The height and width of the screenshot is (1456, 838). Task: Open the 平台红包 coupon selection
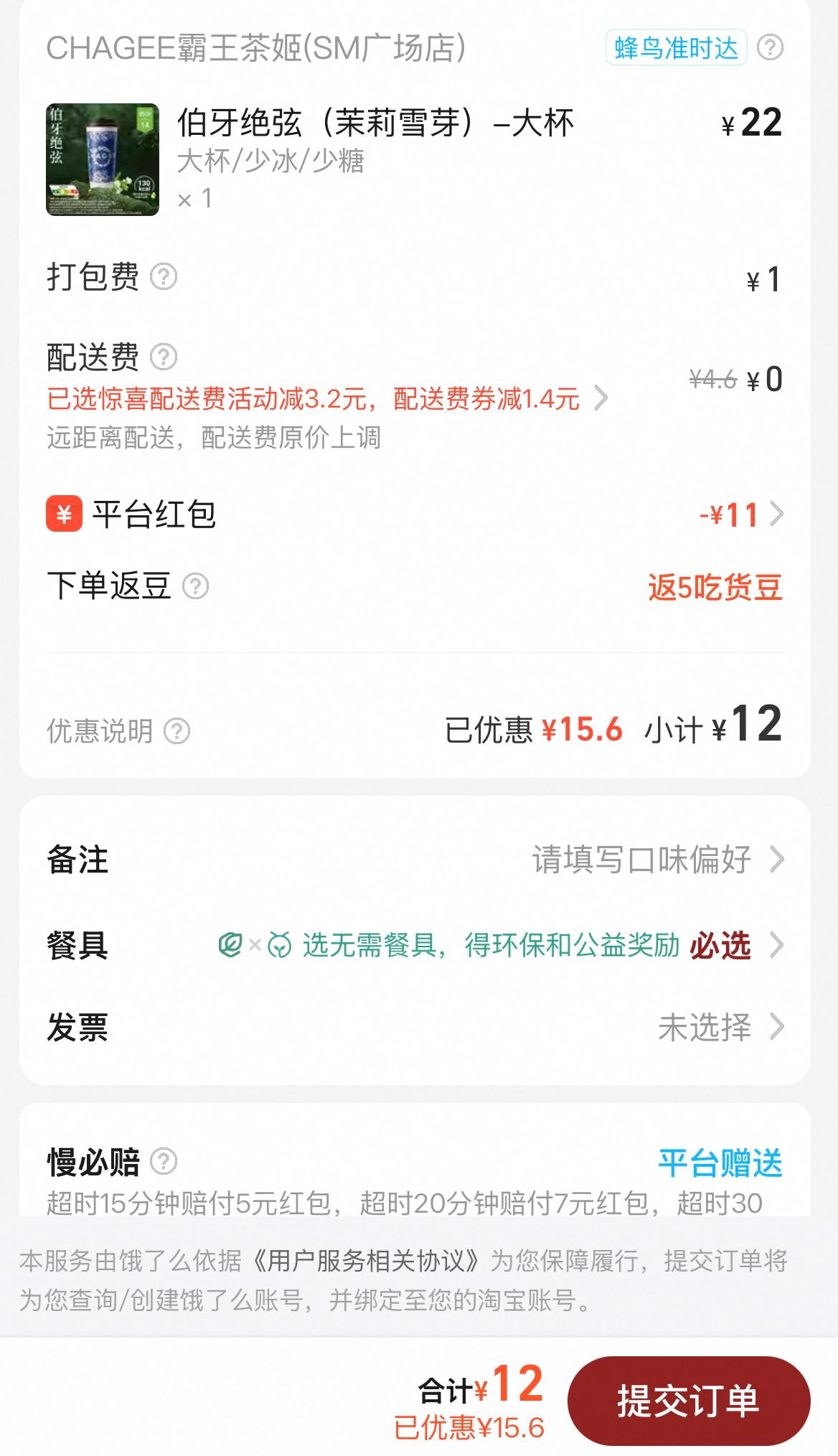tap(740, 515)
